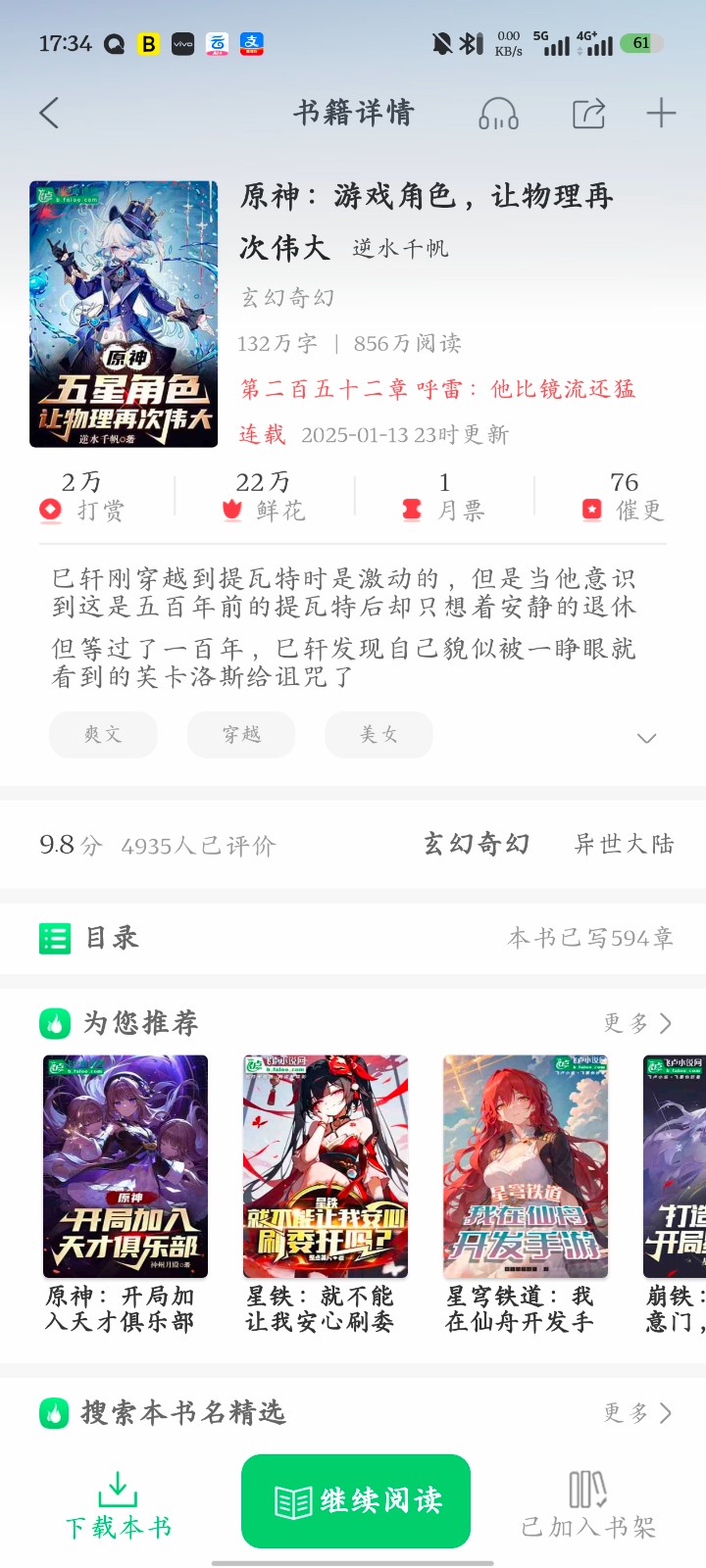Expand the full book description

point(646,738)
